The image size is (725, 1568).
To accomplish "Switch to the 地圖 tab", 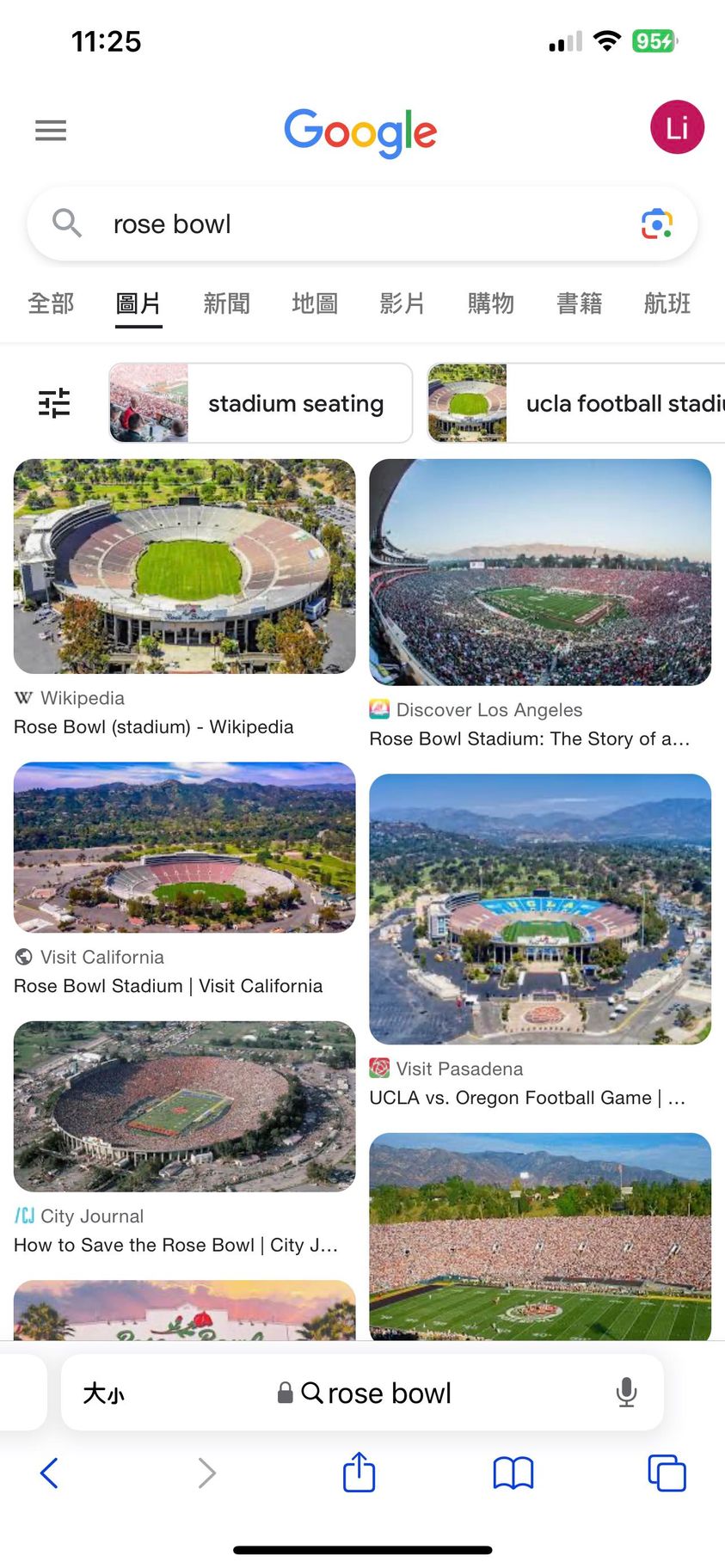I will coord(315,303).
